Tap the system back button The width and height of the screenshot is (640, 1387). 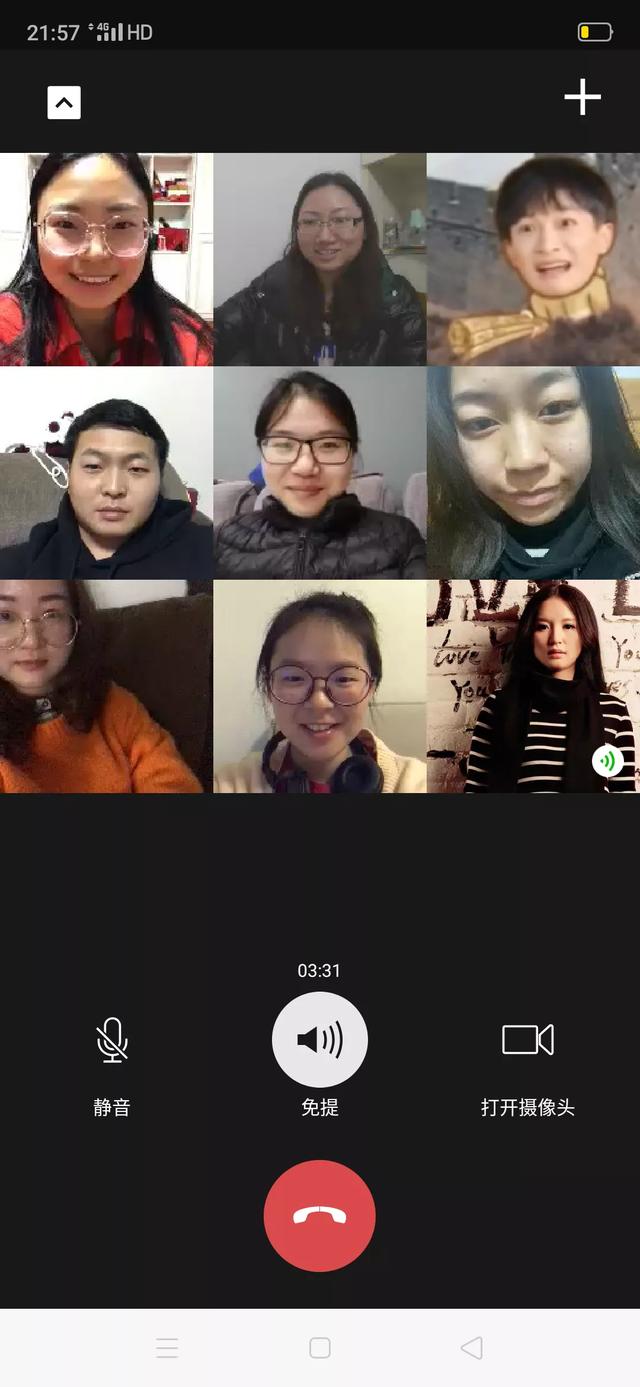pyautogui.click(x=472, y=1348)
